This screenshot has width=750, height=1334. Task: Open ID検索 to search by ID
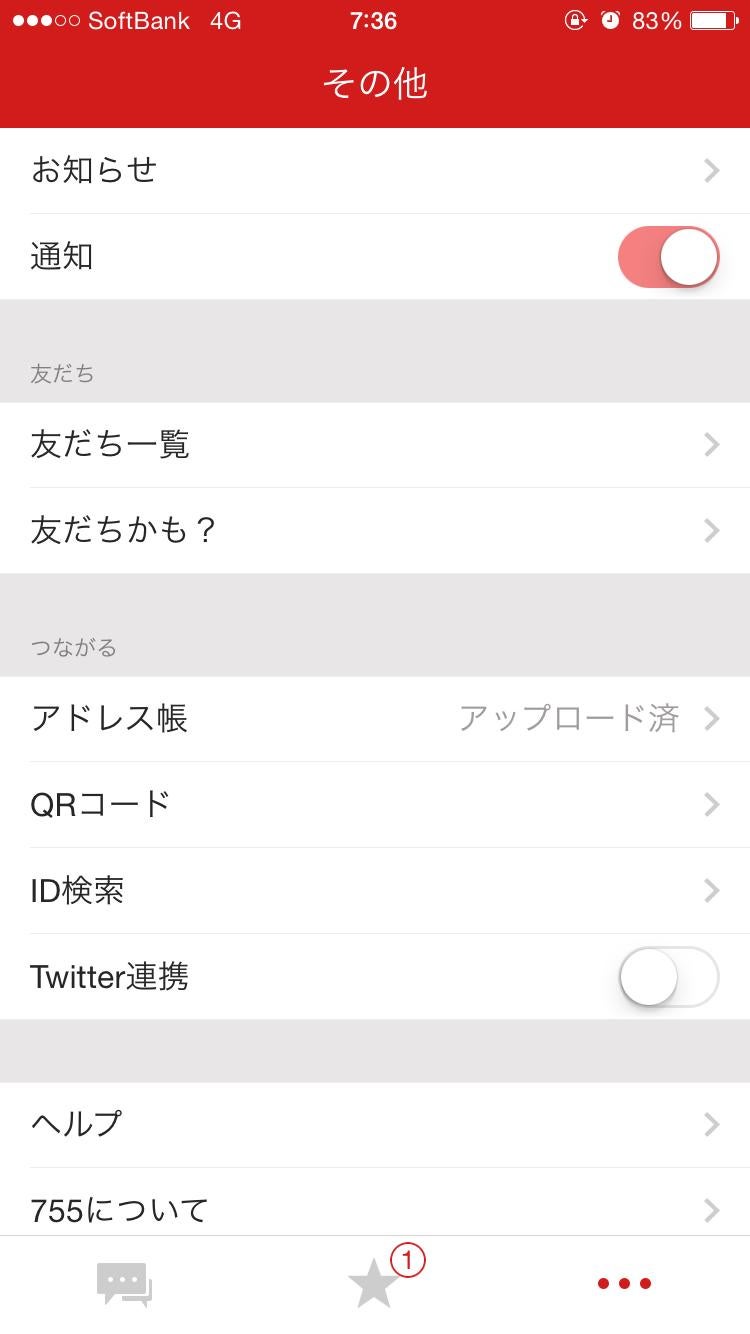[x=375, y=890]
